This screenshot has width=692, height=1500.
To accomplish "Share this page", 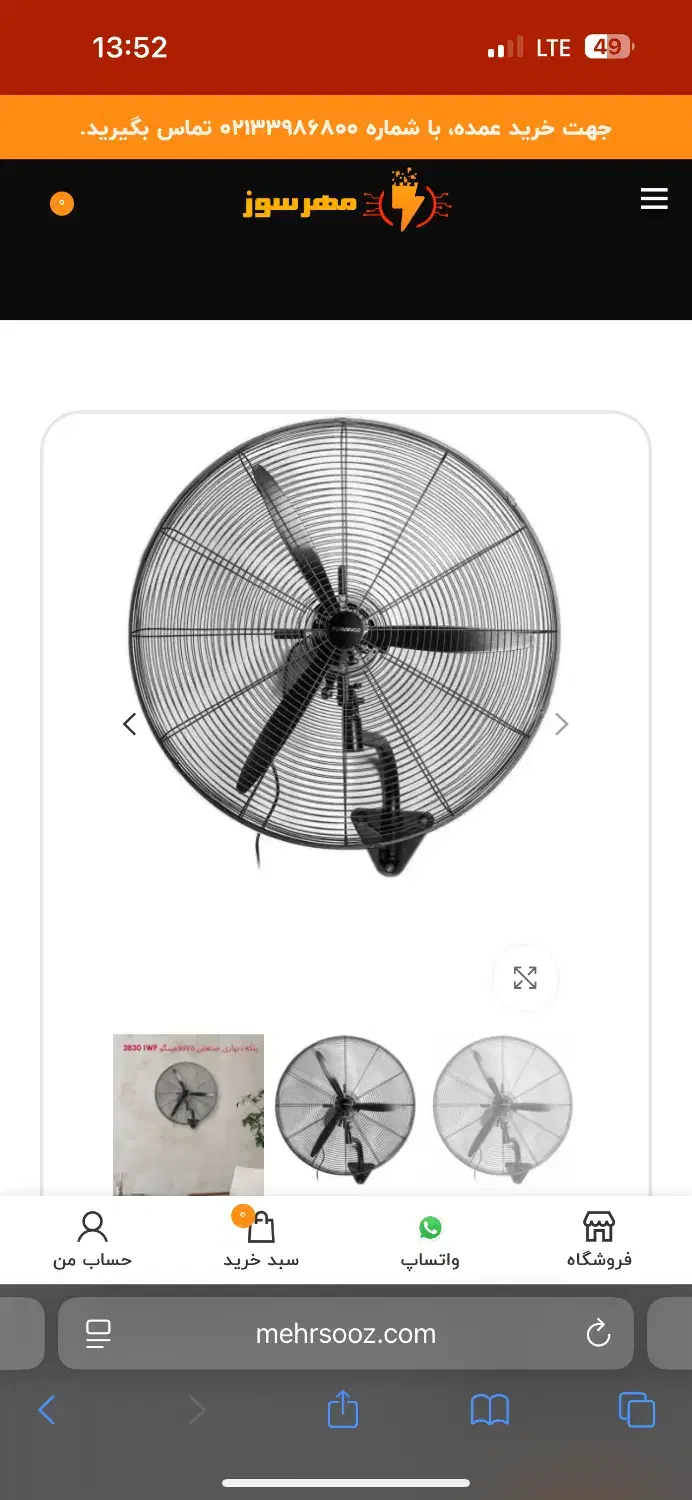I will click(343, 1410).
